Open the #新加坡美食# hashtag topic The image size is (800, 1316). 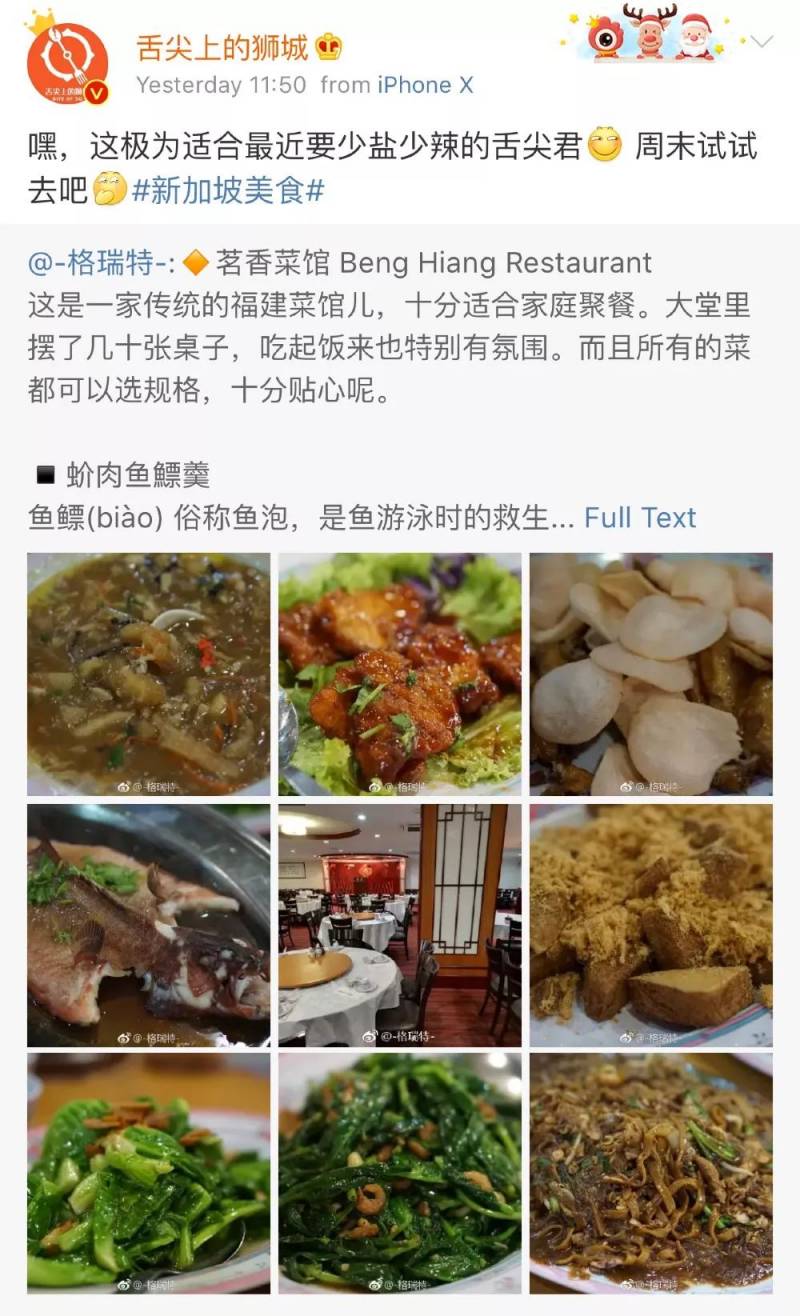229,189
